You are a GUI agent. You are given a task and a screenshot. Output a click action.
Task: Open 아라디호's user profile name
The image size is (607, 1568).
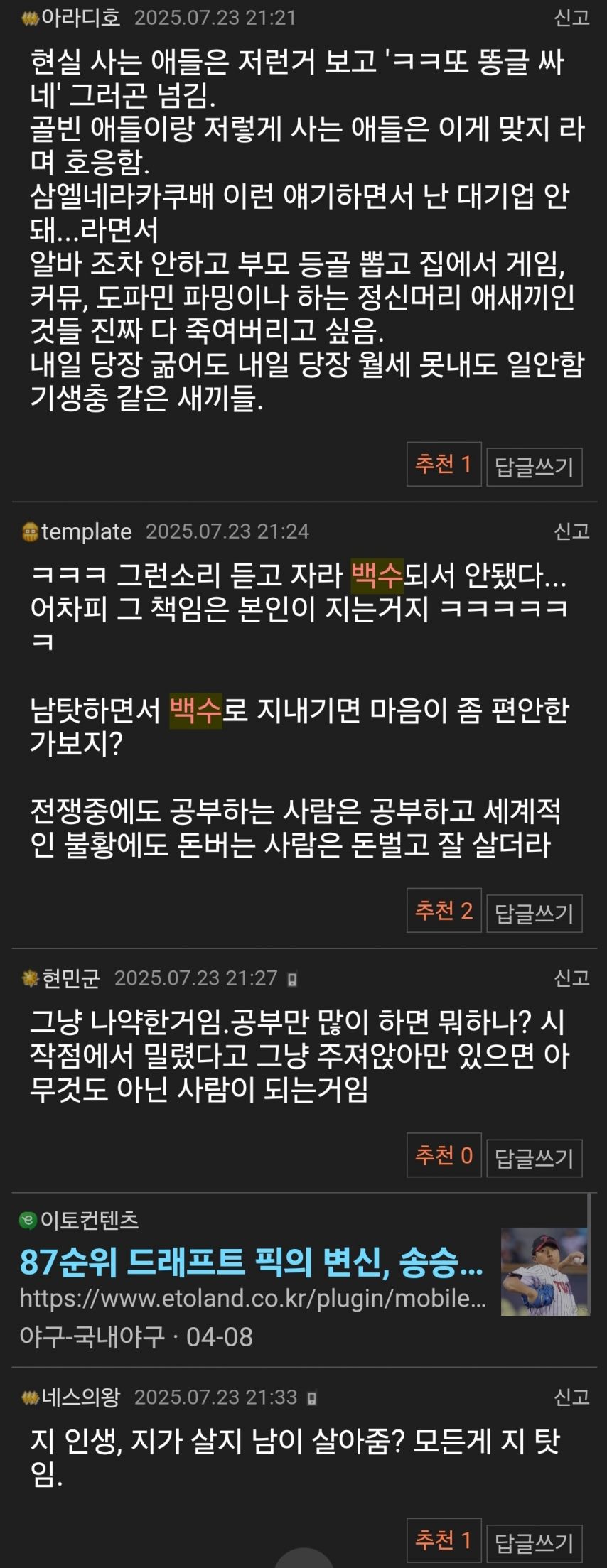coord(80,17)
